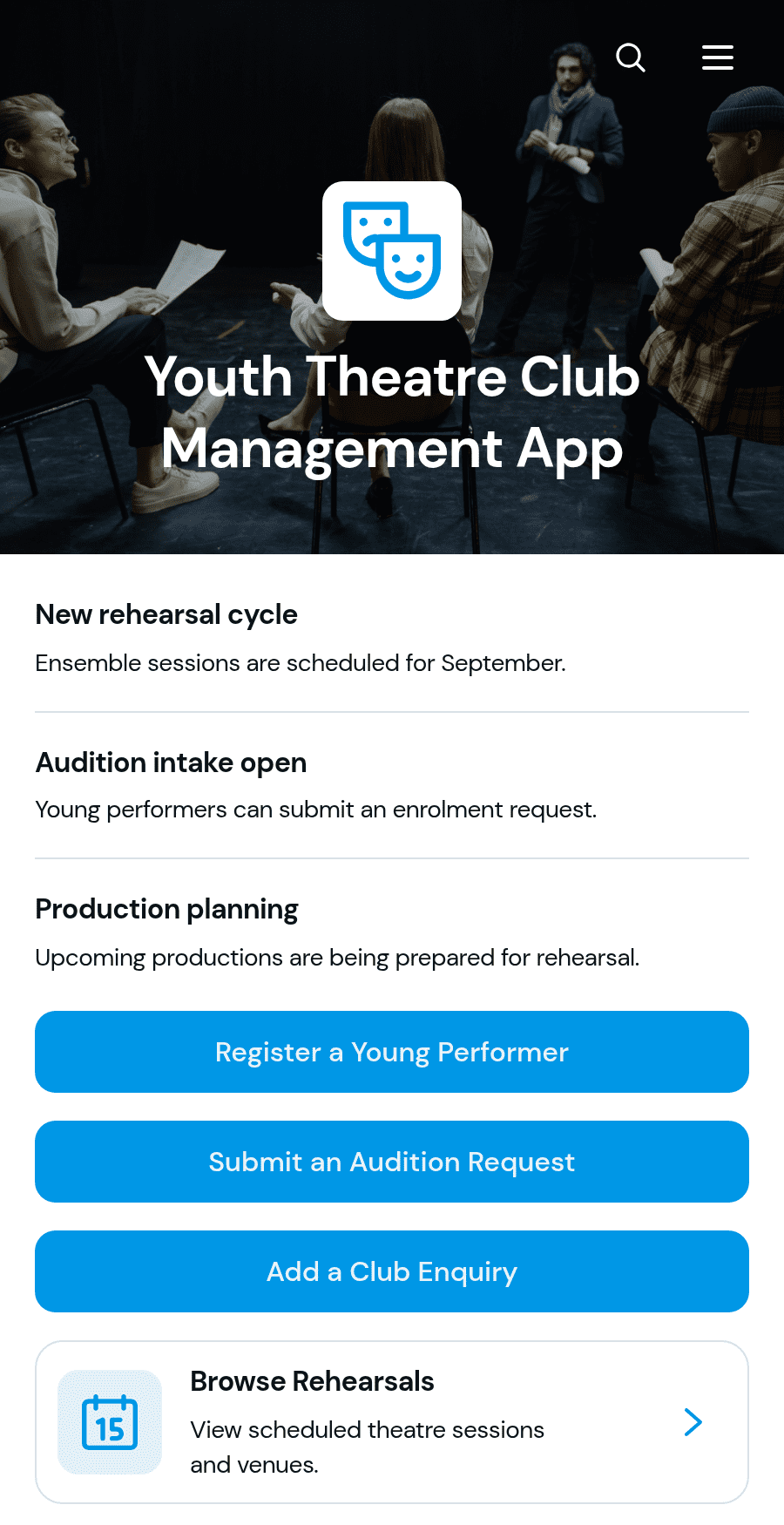Add a Club Enquiry
This screenshot has height=1525, width=784.
click(392, 1271)
